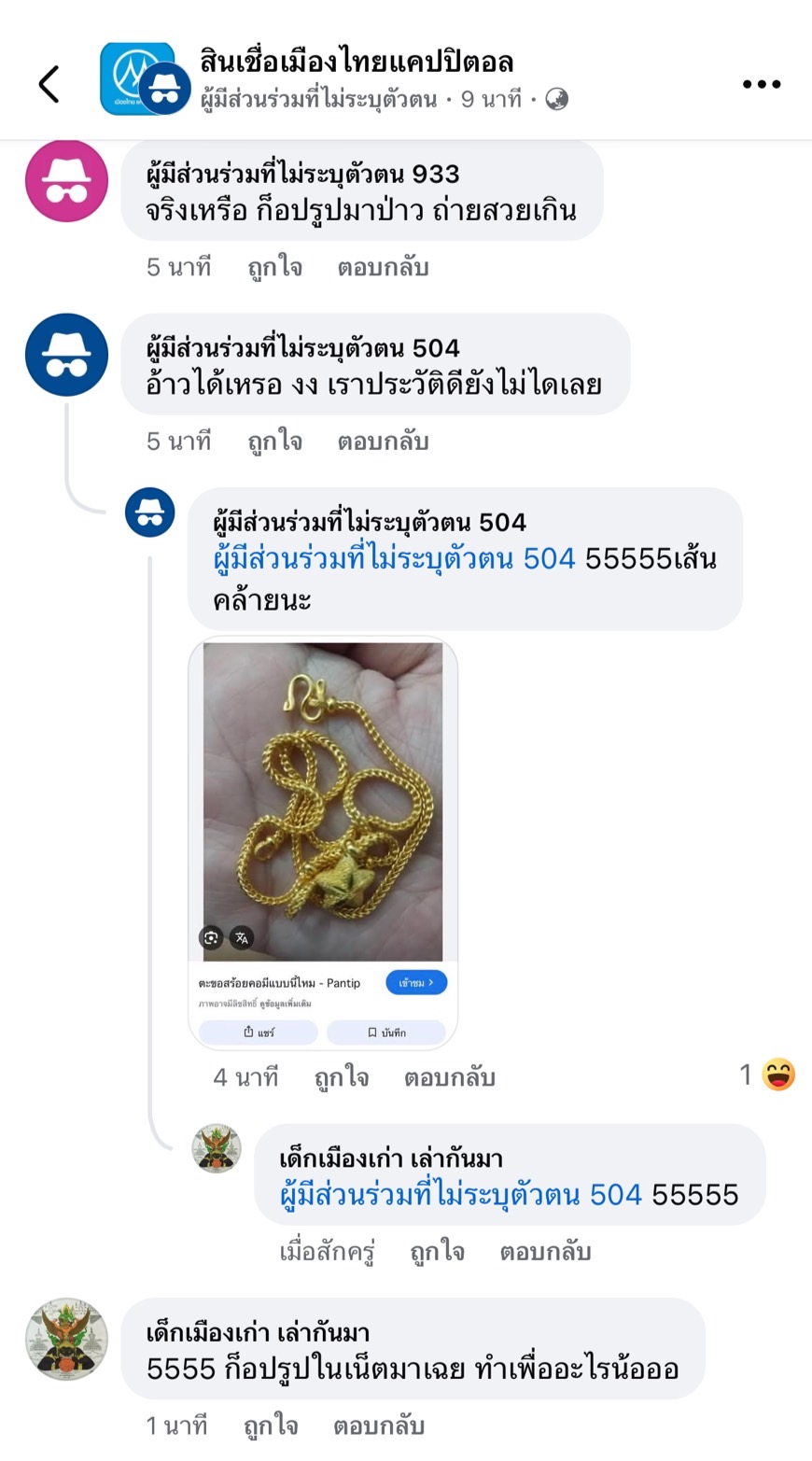812x1461 pixels.
Task: Like the reply with the necklace picture
Action: point(342,1078)
